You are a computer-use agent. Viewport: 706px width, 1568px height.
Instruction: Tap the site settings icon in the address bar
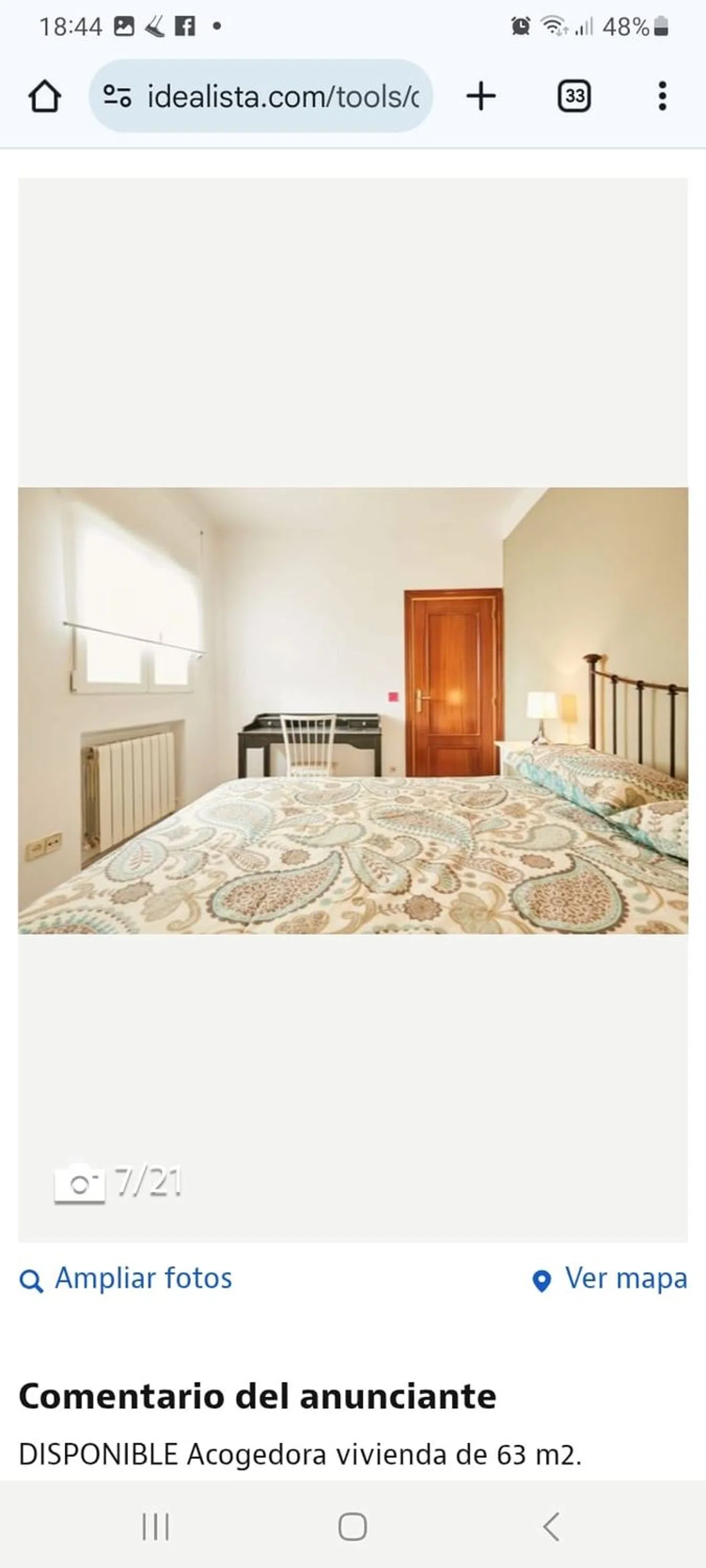(117, 96)
